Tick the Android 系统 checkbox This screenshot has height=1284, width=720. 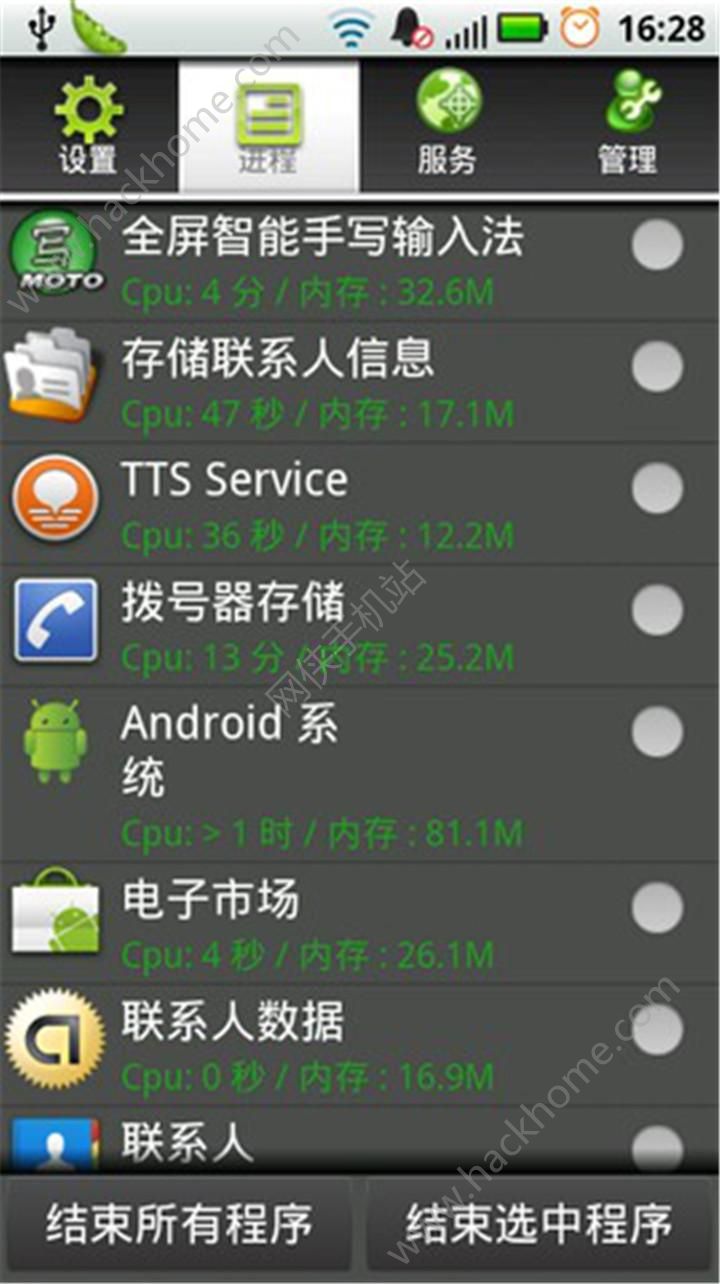coord(657,731)
